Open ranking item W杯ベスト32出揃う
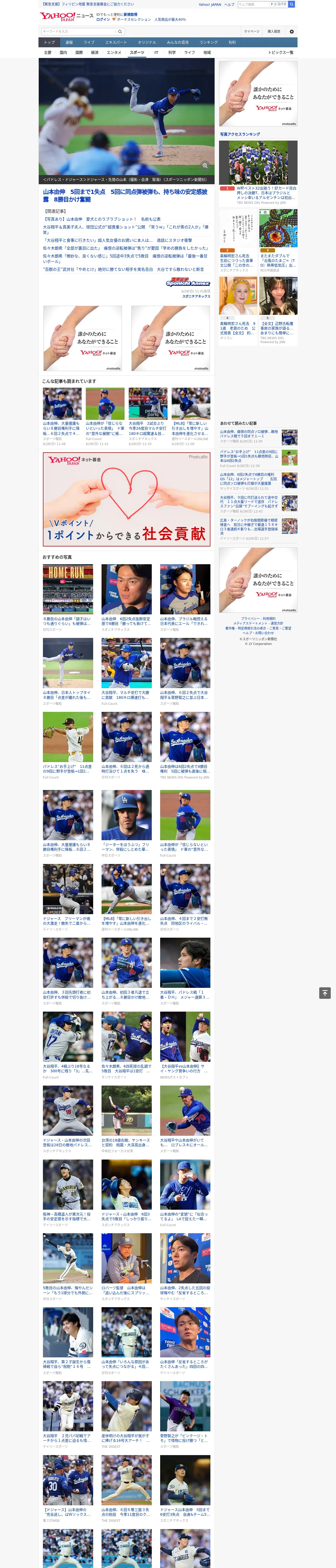The width and height of the screenshot is (336, 1568). pyautogui.click(x=266, y=193)
